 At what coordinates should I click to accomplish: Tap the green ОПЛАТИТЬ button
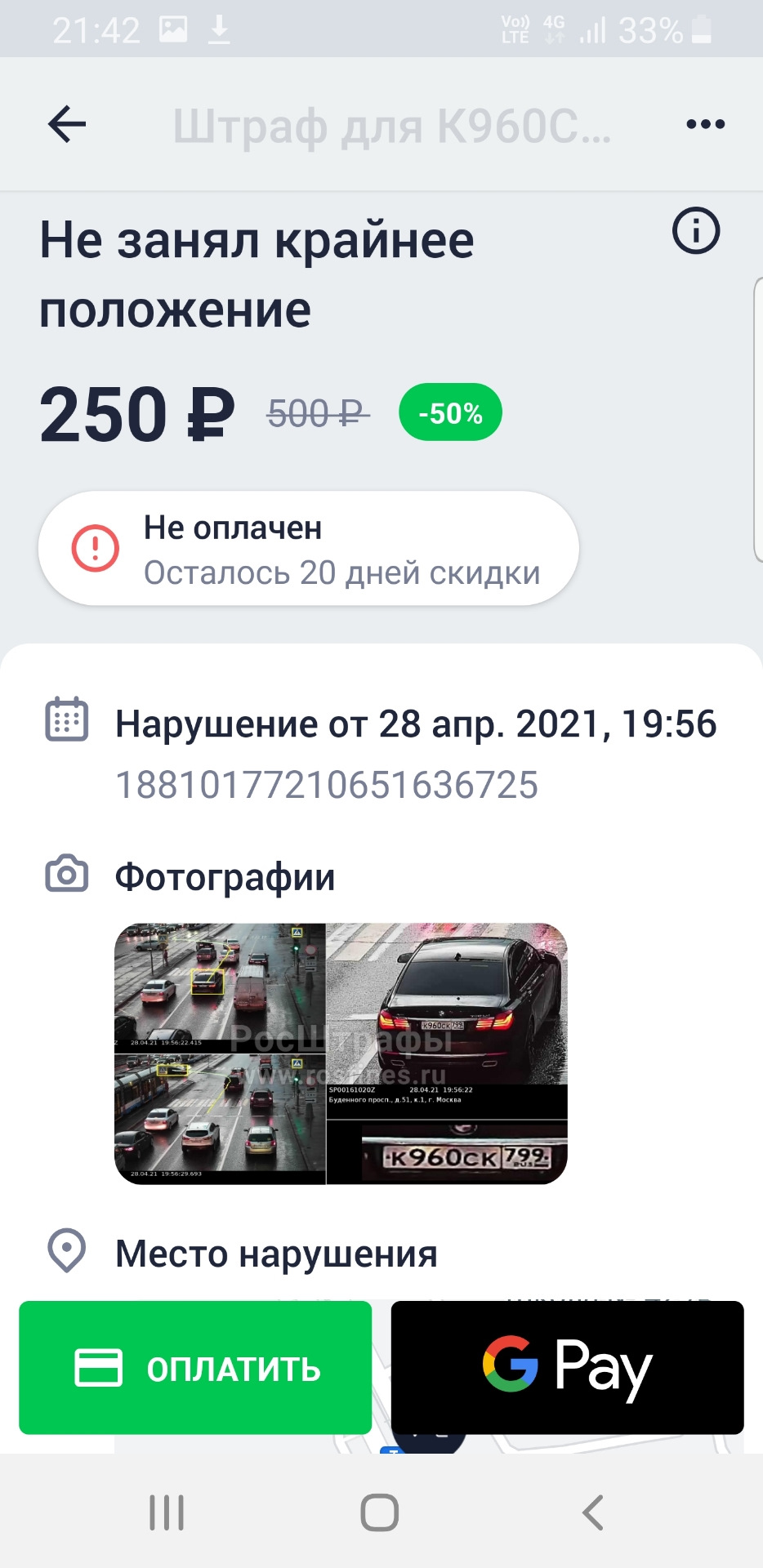click(195, 1368)
